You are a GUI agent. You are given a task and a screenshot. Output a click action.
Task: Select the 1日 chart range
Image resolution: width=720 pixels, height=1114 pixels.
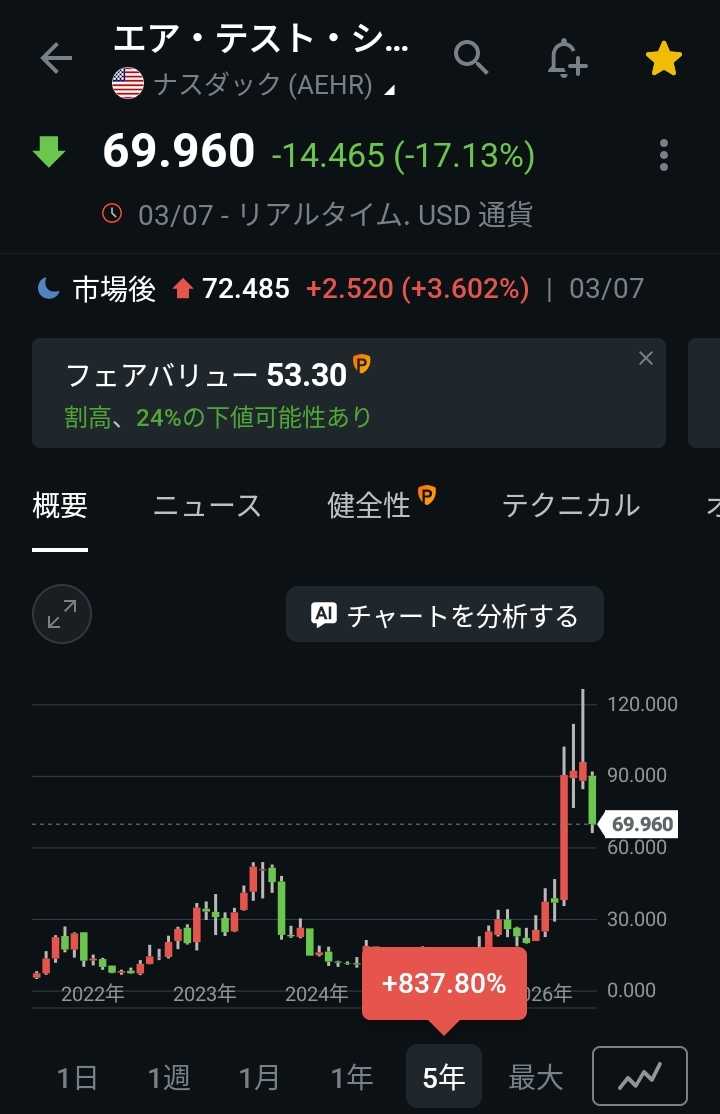click(x=77, y=1078)
